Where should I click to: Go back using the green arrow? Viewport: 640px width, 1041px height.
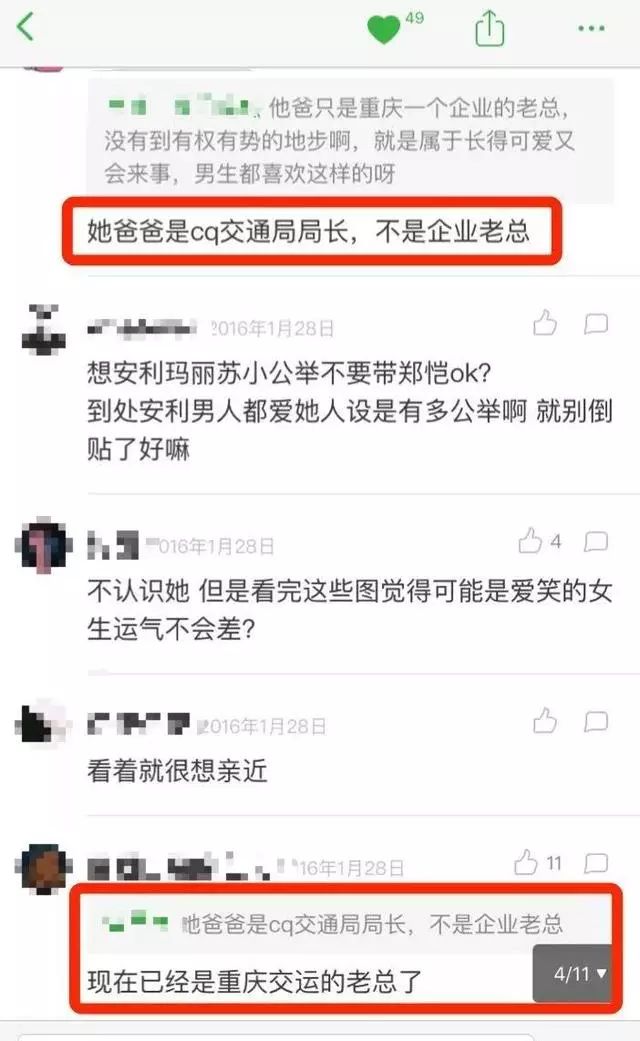(25, 28)
